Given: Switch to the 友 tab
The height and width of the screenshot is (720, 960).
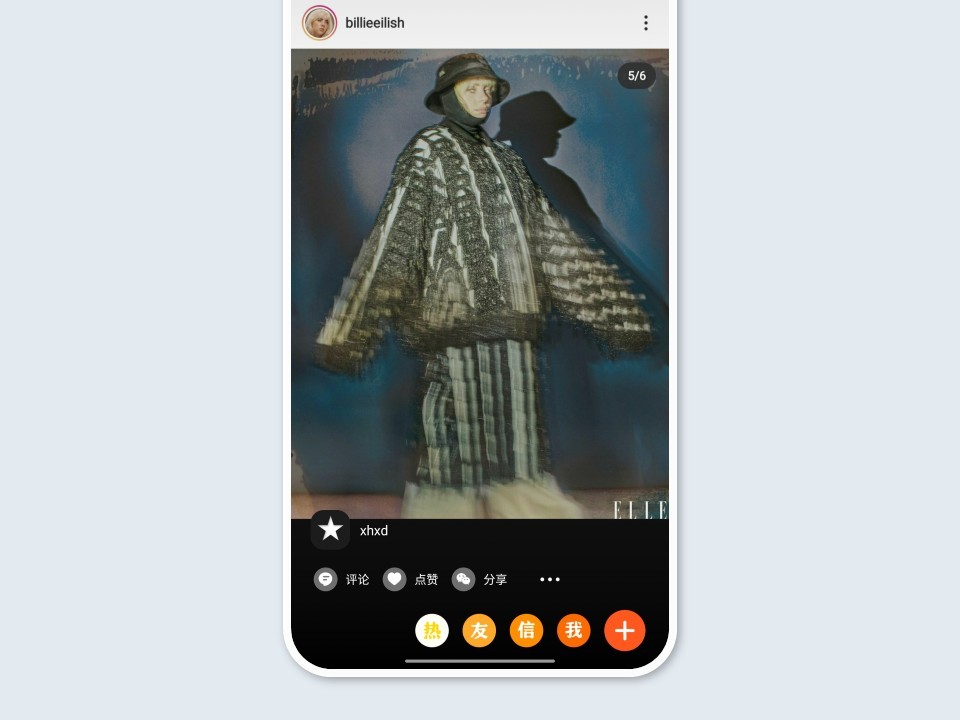Looking at the screenshot, I should pos(479,631).
